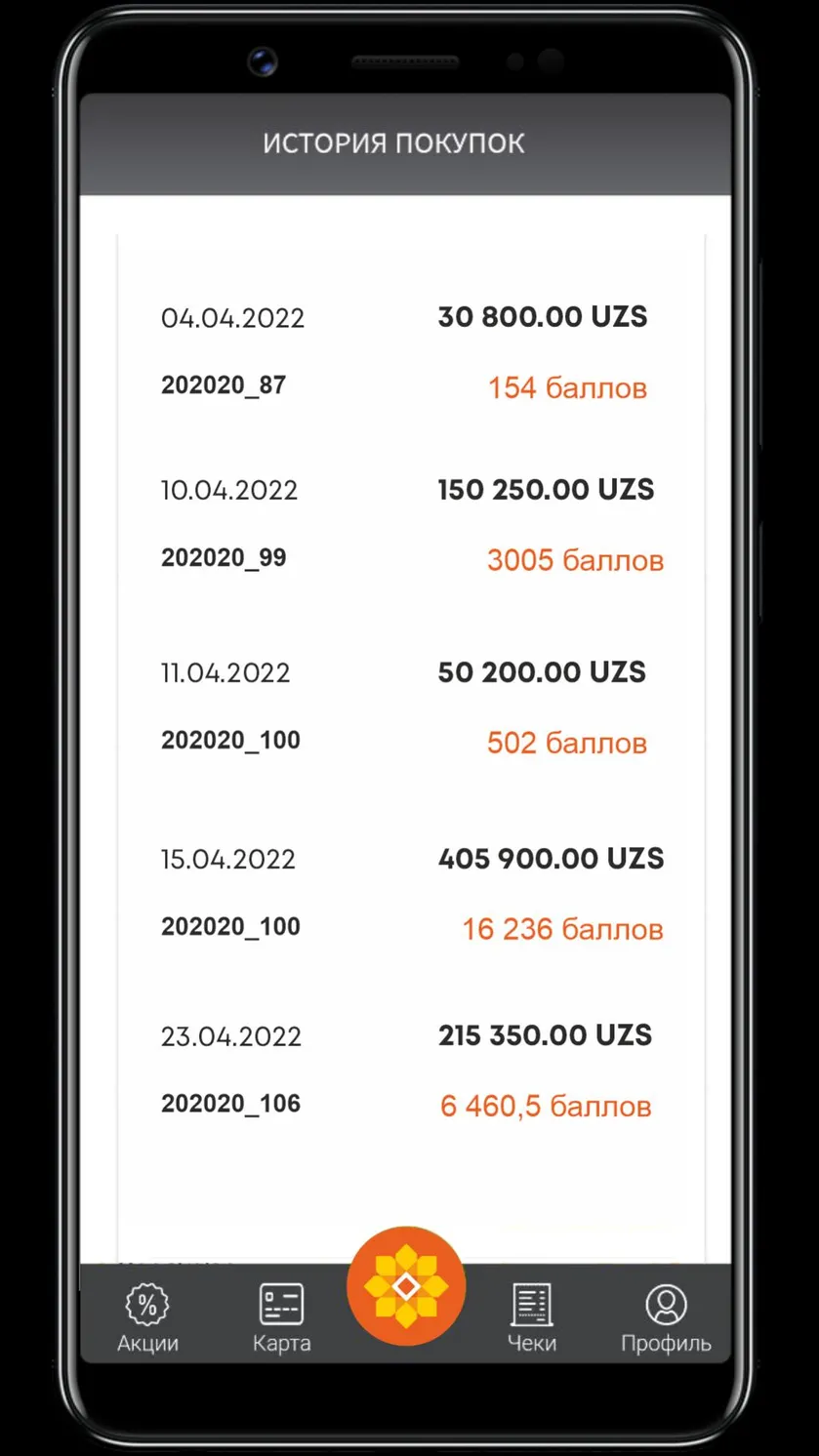Open the 04.04.2022 purchase 202020_87

pyautogui.click(x=411, y=351)
